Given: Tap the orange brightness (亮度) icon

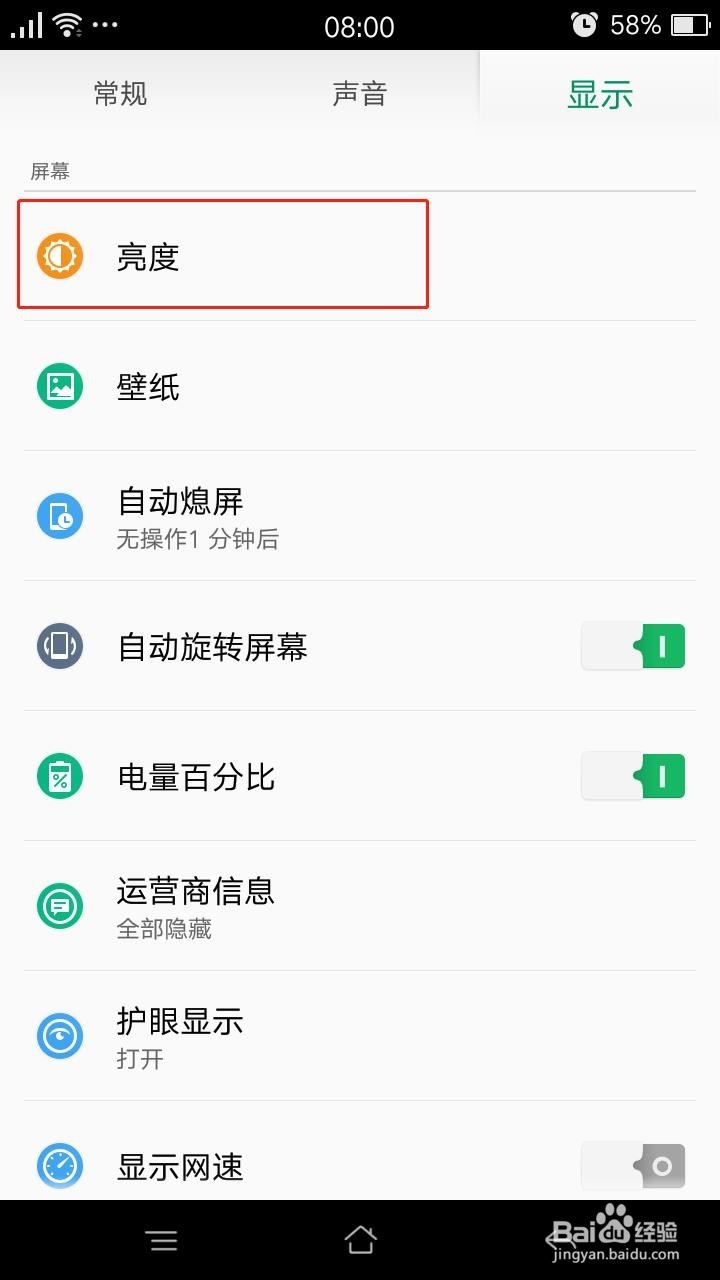Looking at the screenshot, I should [60, 256].
